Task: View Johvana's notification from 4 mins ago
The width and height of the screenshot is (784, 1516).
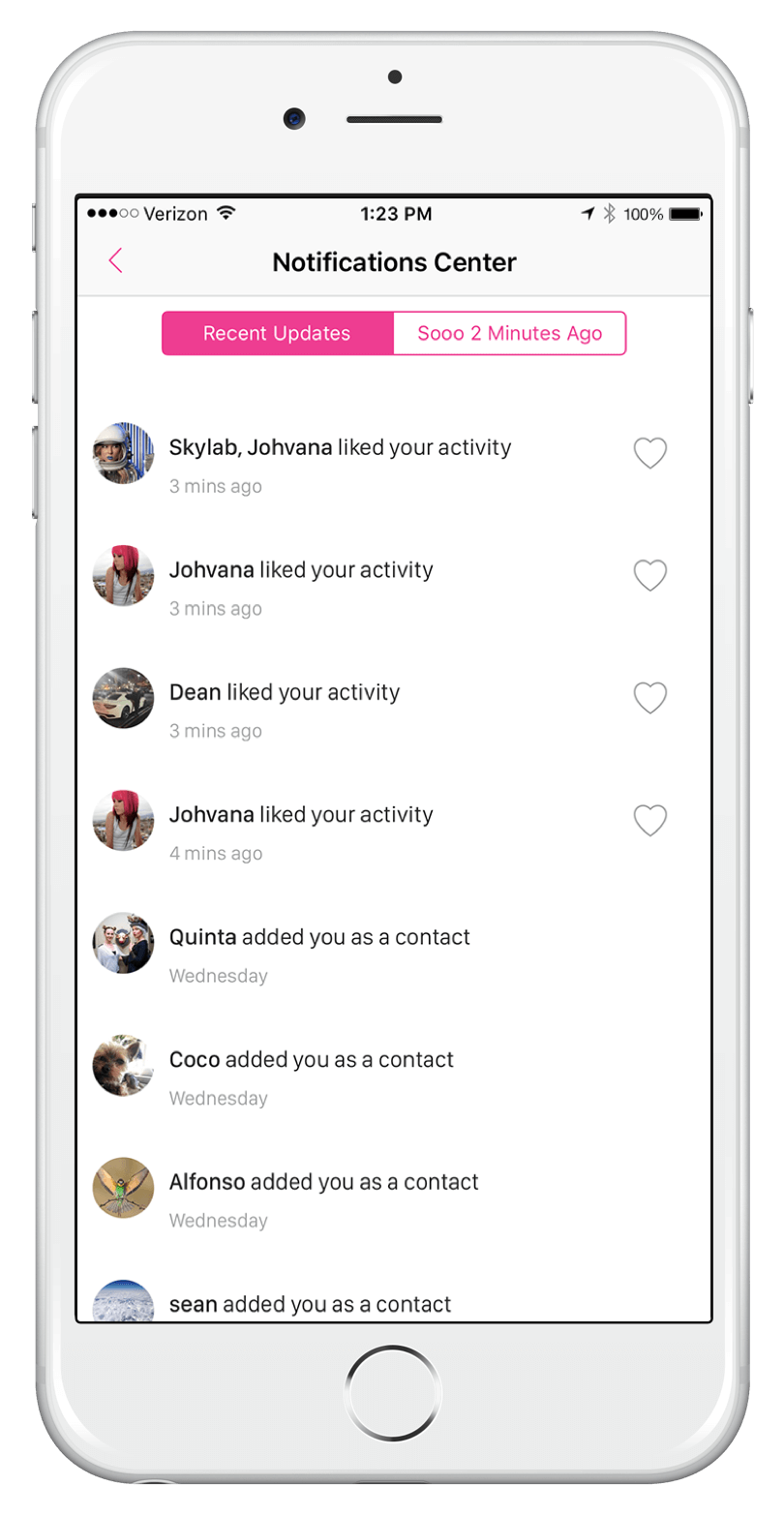Action: [x=395, y=820]
